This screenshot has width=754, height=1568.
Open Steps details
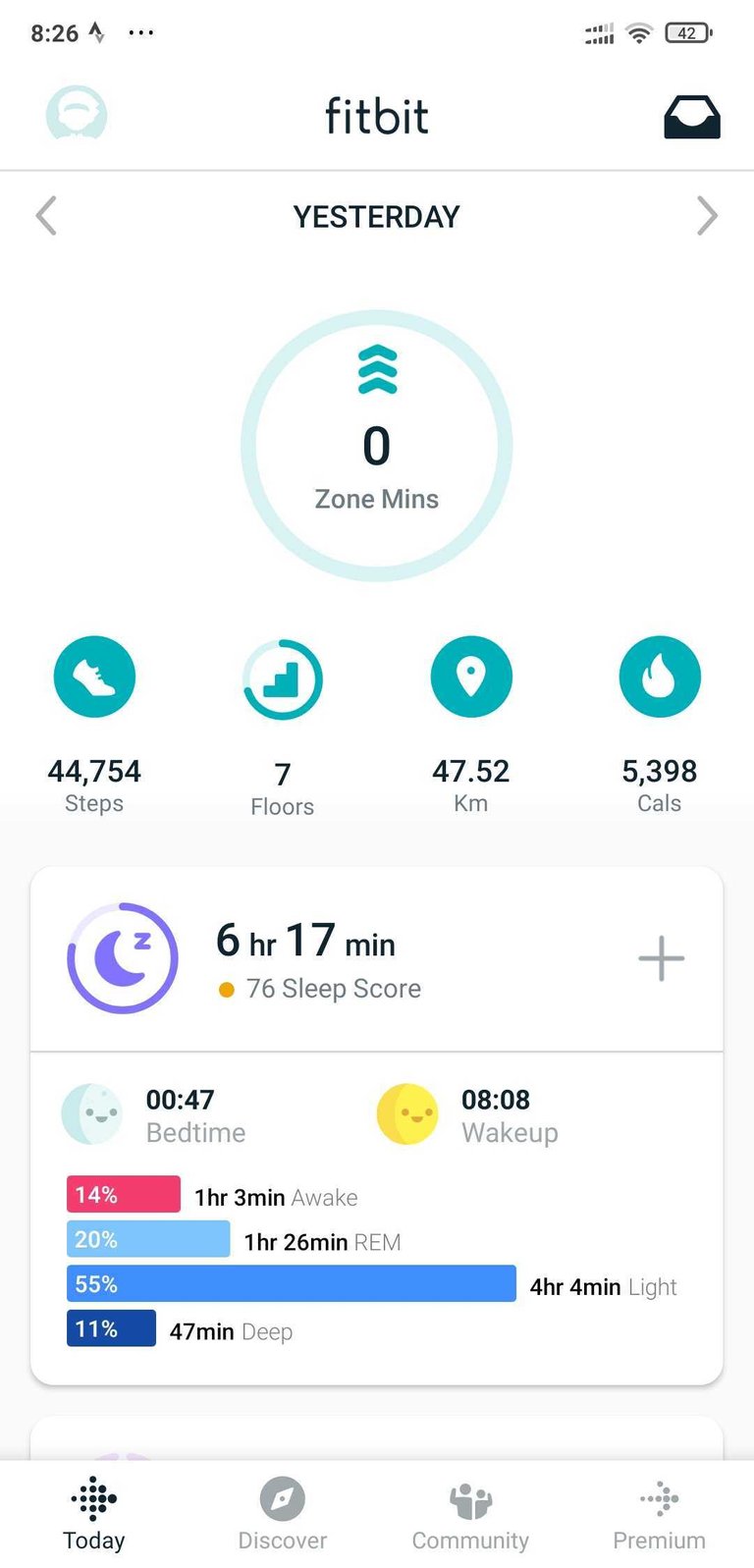pyautogui.click(x=94, y=726)
